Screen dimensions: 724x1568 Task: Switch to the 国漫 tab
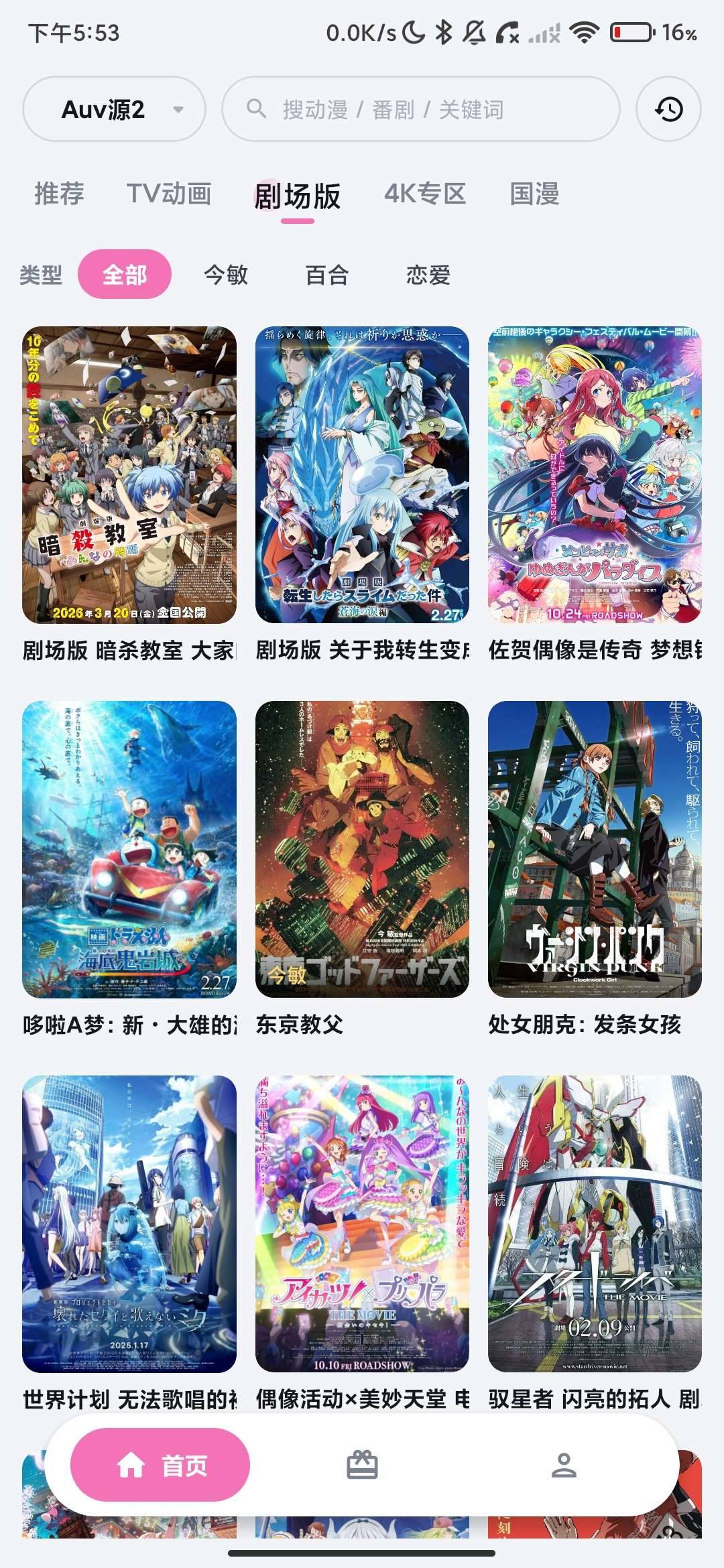(x=534, y=194)
